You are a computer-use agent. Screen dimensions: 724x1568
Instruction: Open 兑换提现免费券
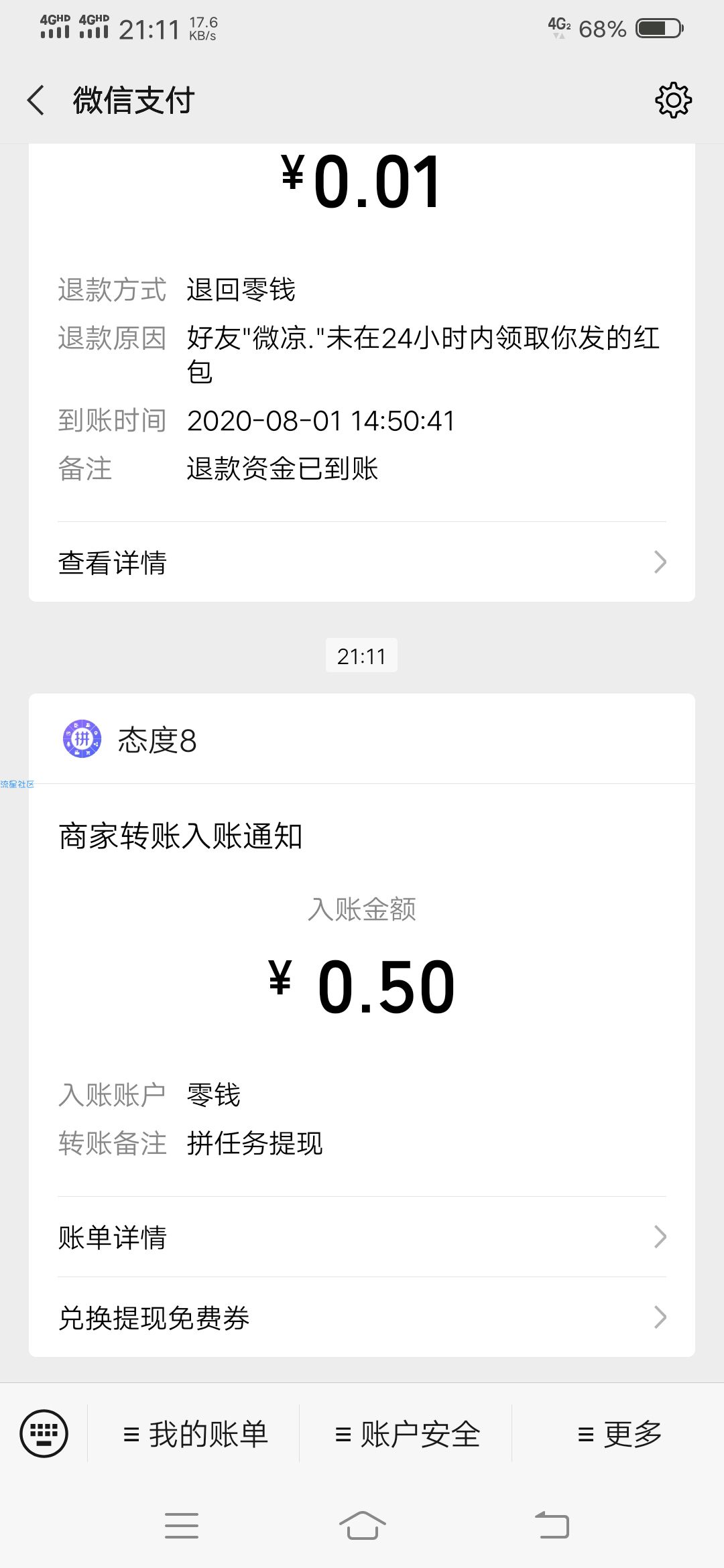pyautogui.click(x=362, y=1317)
